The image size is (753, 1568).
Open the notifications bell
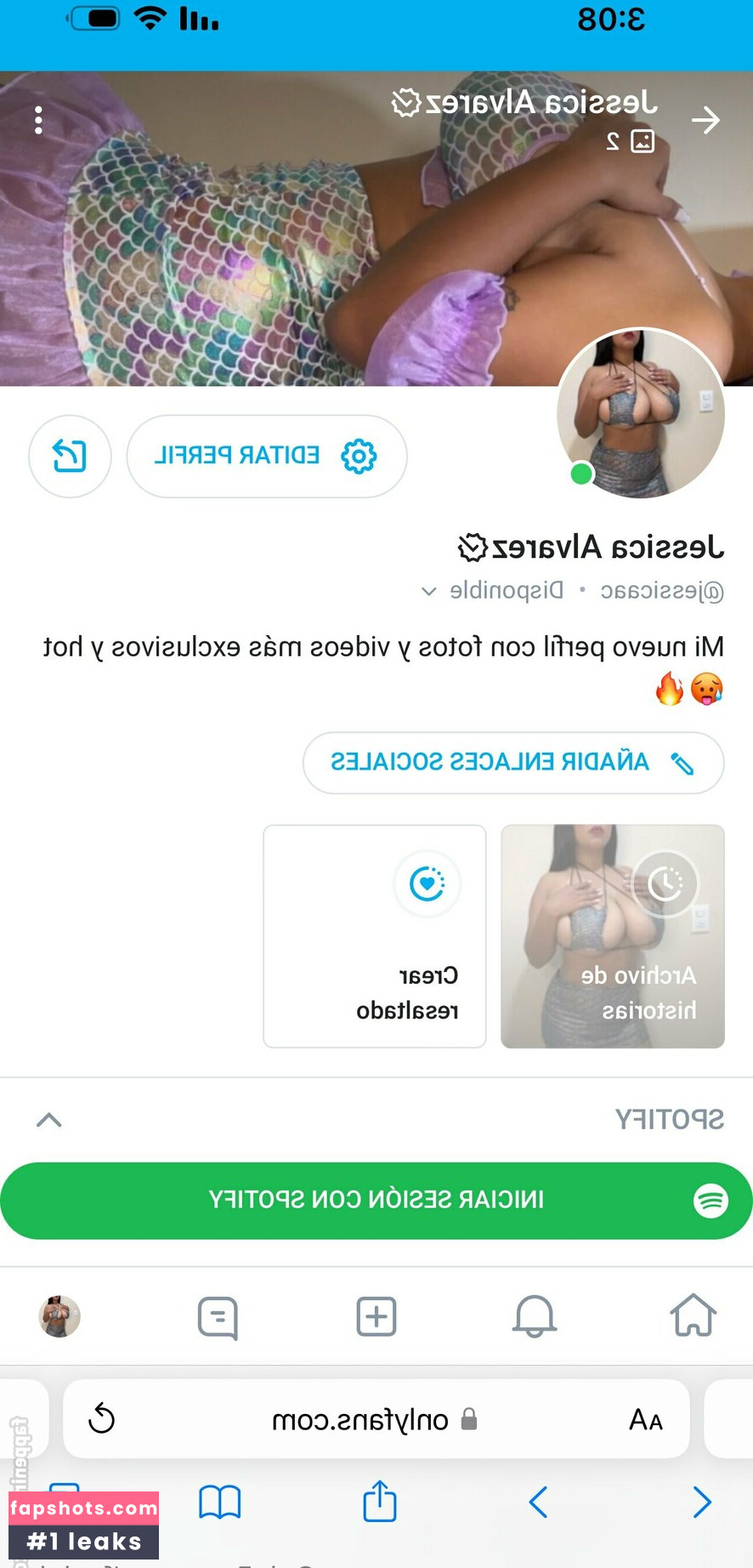click(x=535, y=1316)
